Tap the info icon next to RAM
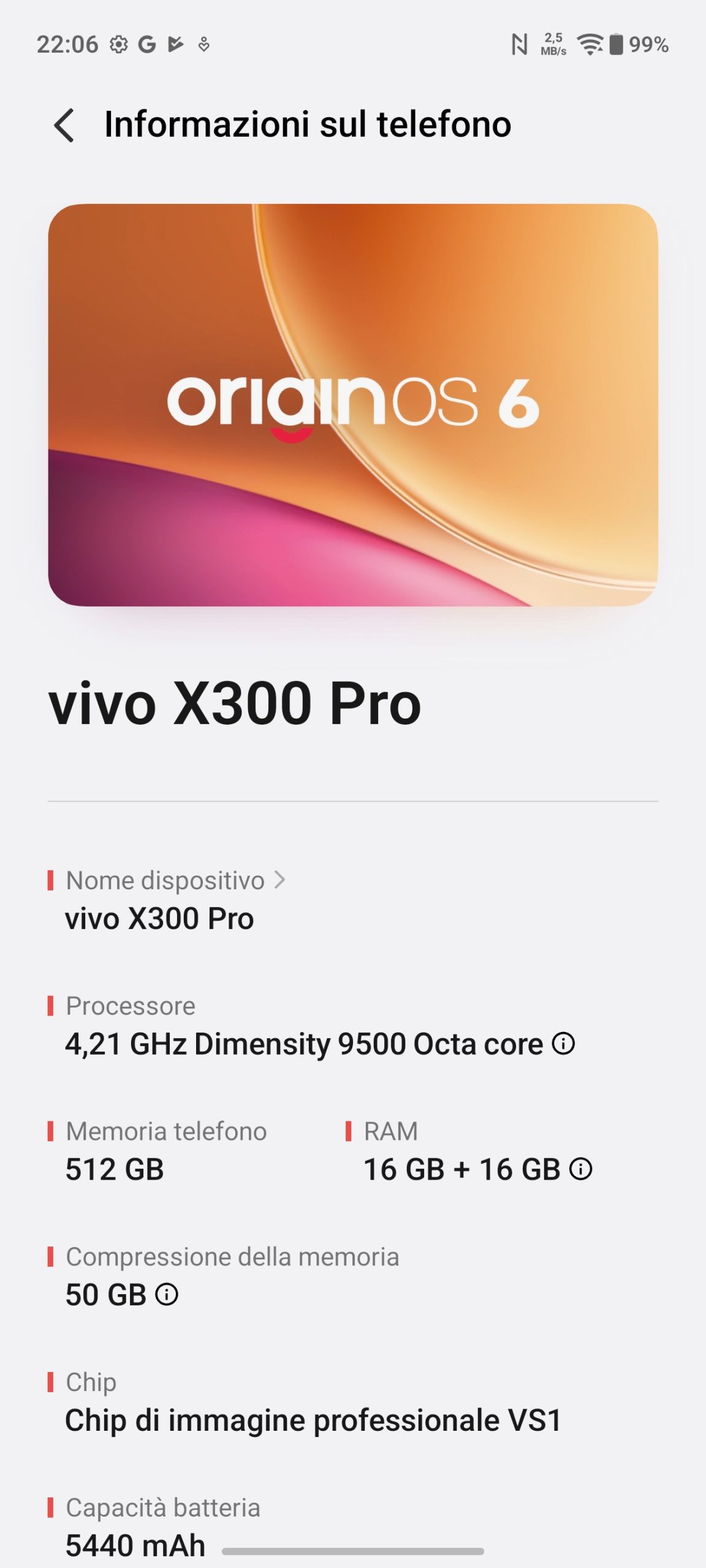 [580, 1169]
